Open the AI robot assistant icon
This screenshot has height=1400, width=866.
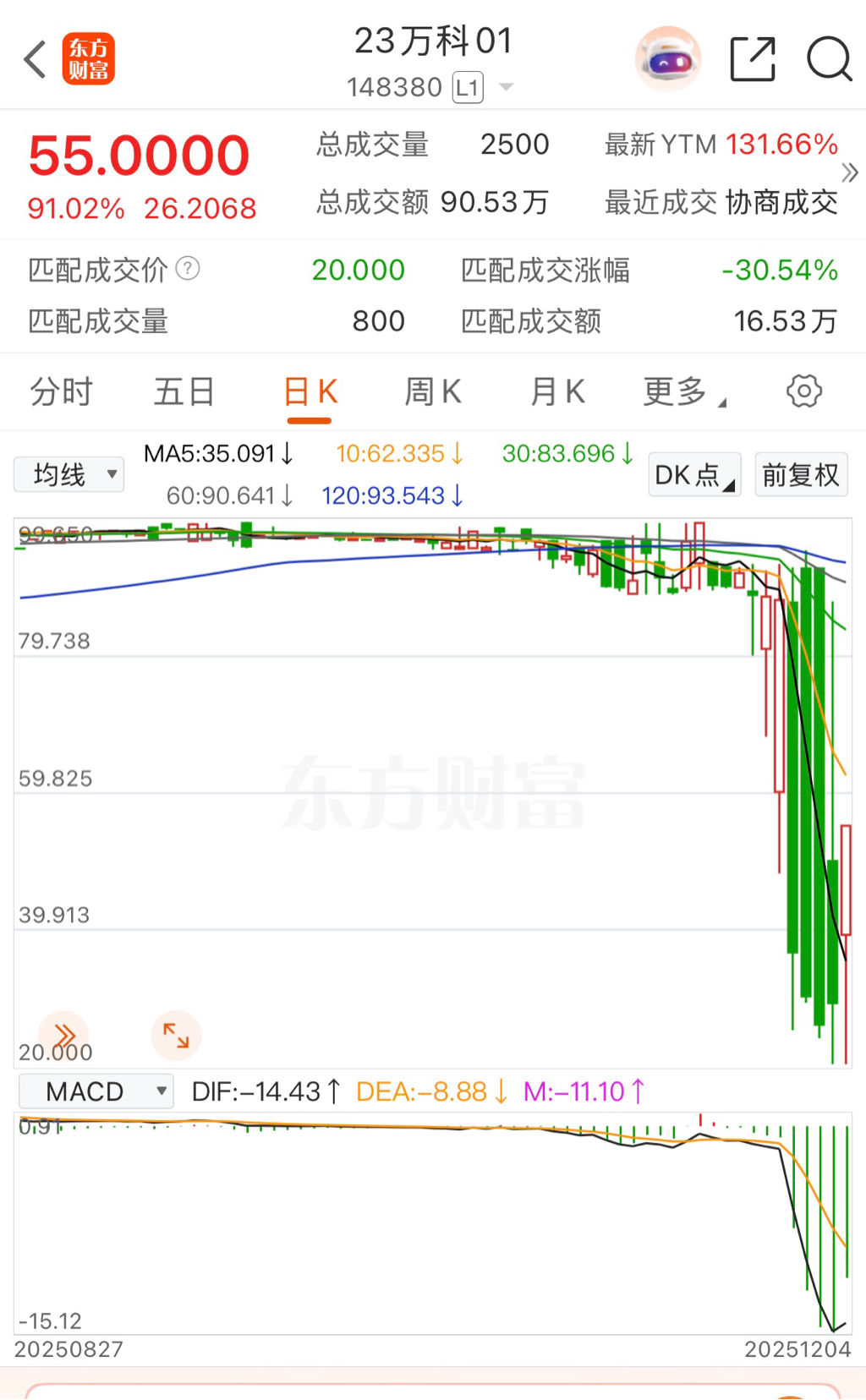668,59
